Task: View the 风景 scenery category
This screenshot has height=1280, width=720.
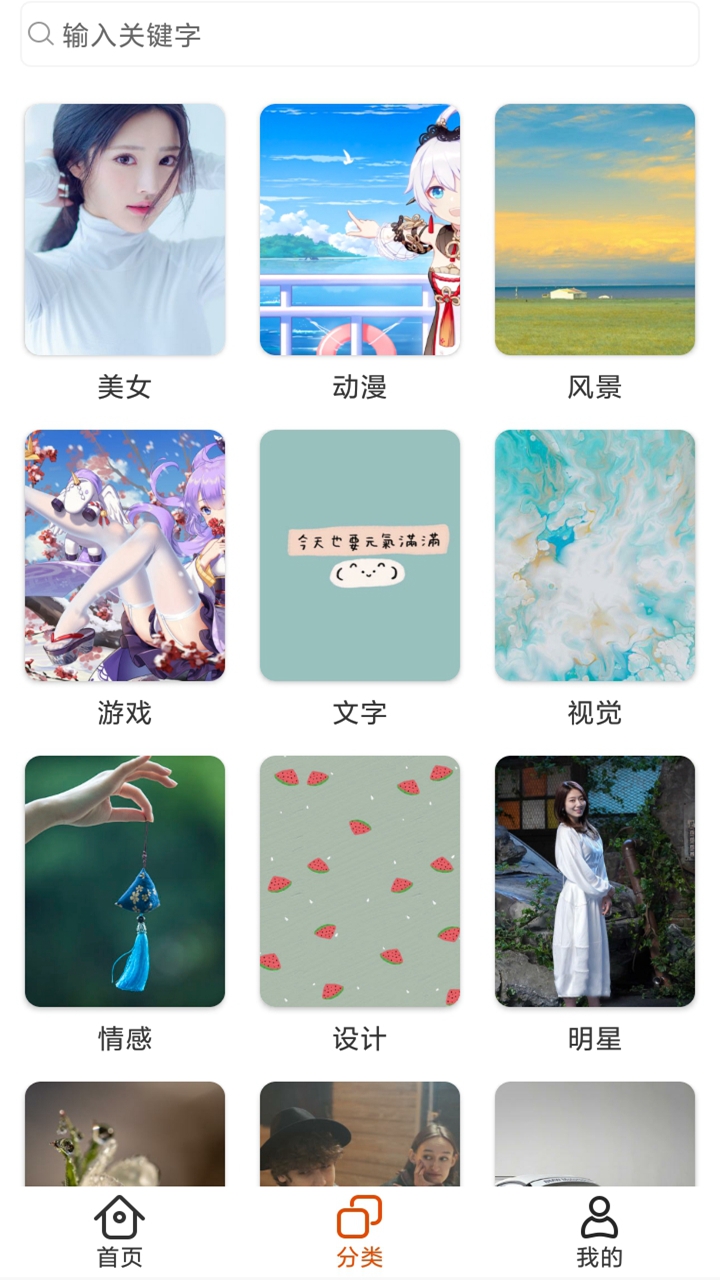Action: 595,229
